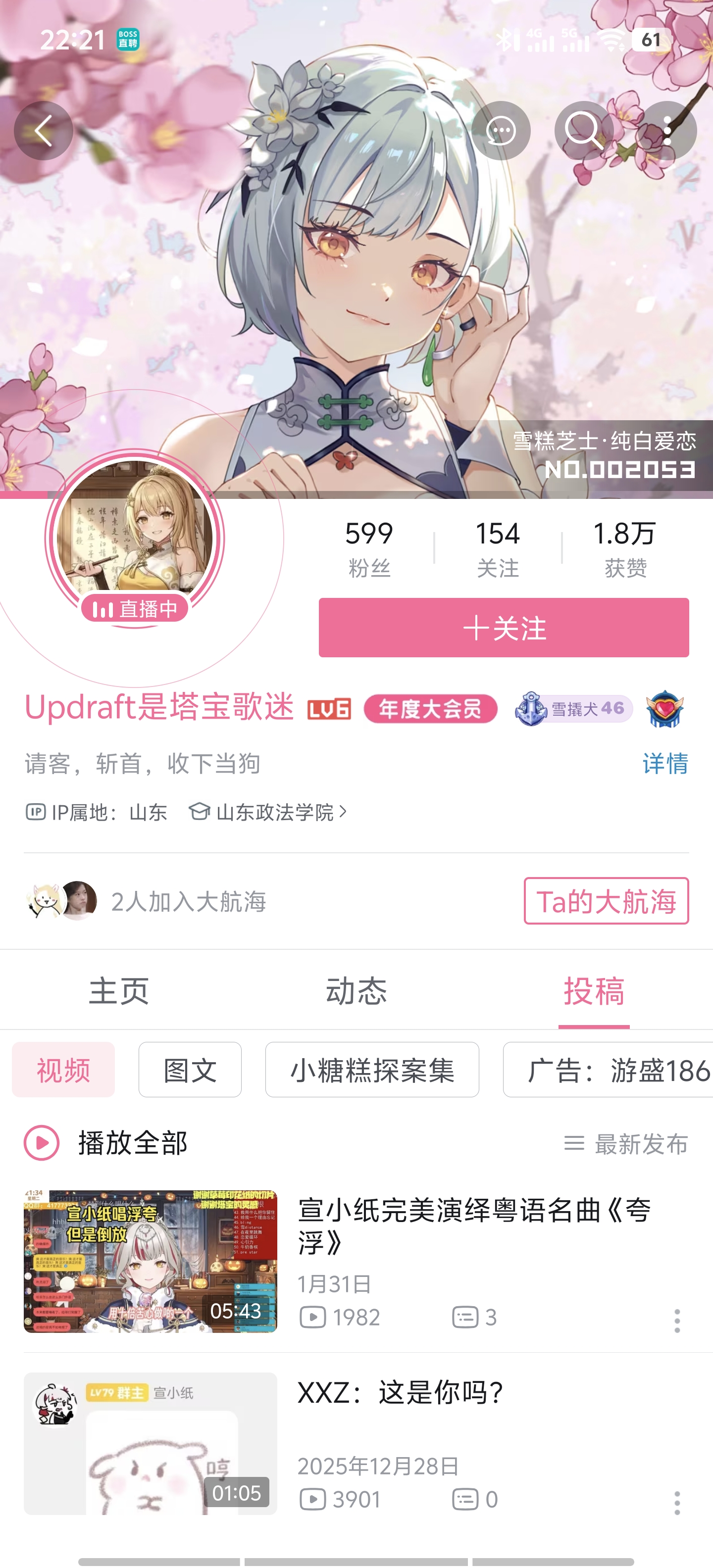
Task: Go back using the top-left arrow
Action: click(43, 131)
